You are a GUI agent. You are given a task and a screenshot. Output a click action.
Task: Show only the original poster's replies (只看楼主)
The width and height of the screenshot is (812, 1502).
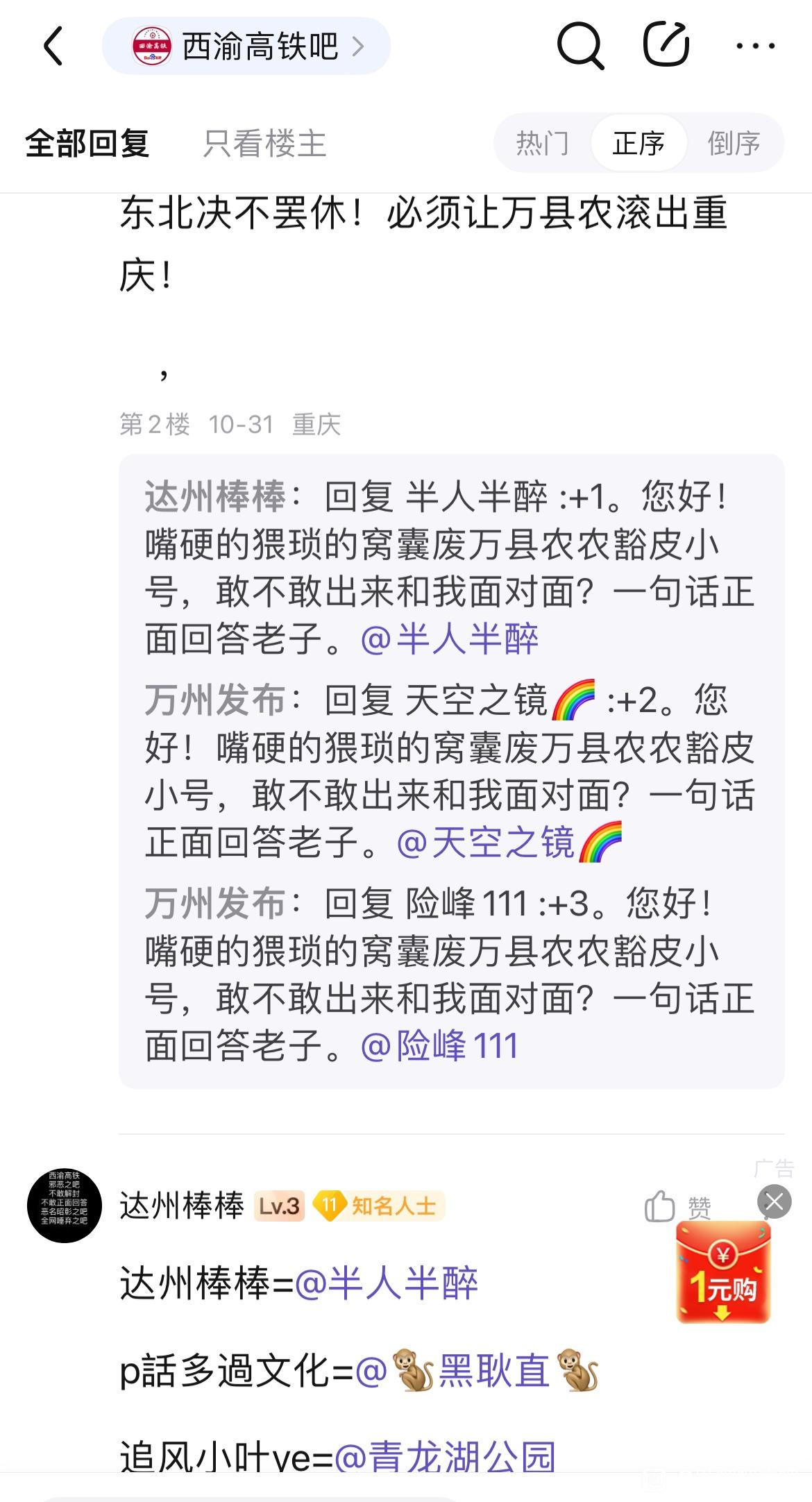coord(264,144)
